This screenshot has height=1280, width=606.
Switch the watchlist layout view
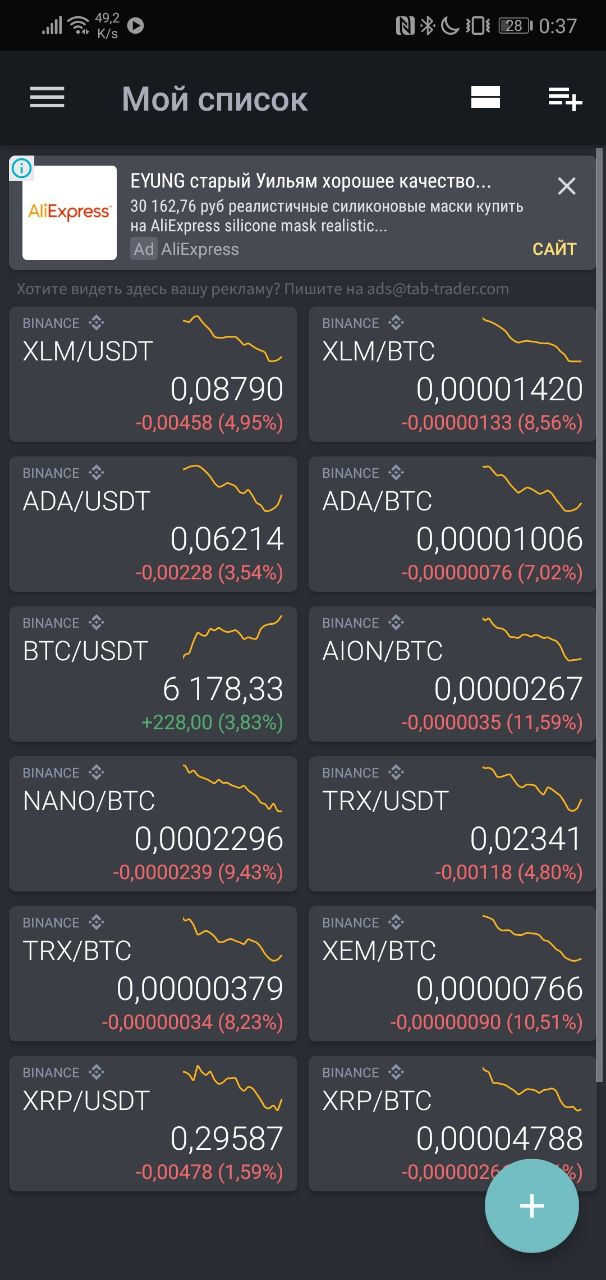click(486, 97)
